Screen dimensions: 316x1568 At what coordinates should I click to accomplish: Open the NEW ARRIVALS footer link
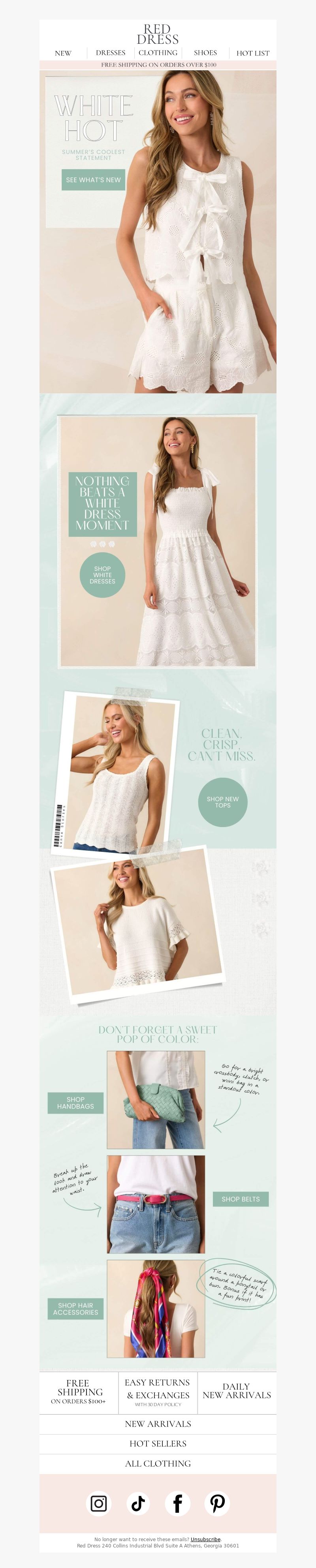pos(158,1424)
